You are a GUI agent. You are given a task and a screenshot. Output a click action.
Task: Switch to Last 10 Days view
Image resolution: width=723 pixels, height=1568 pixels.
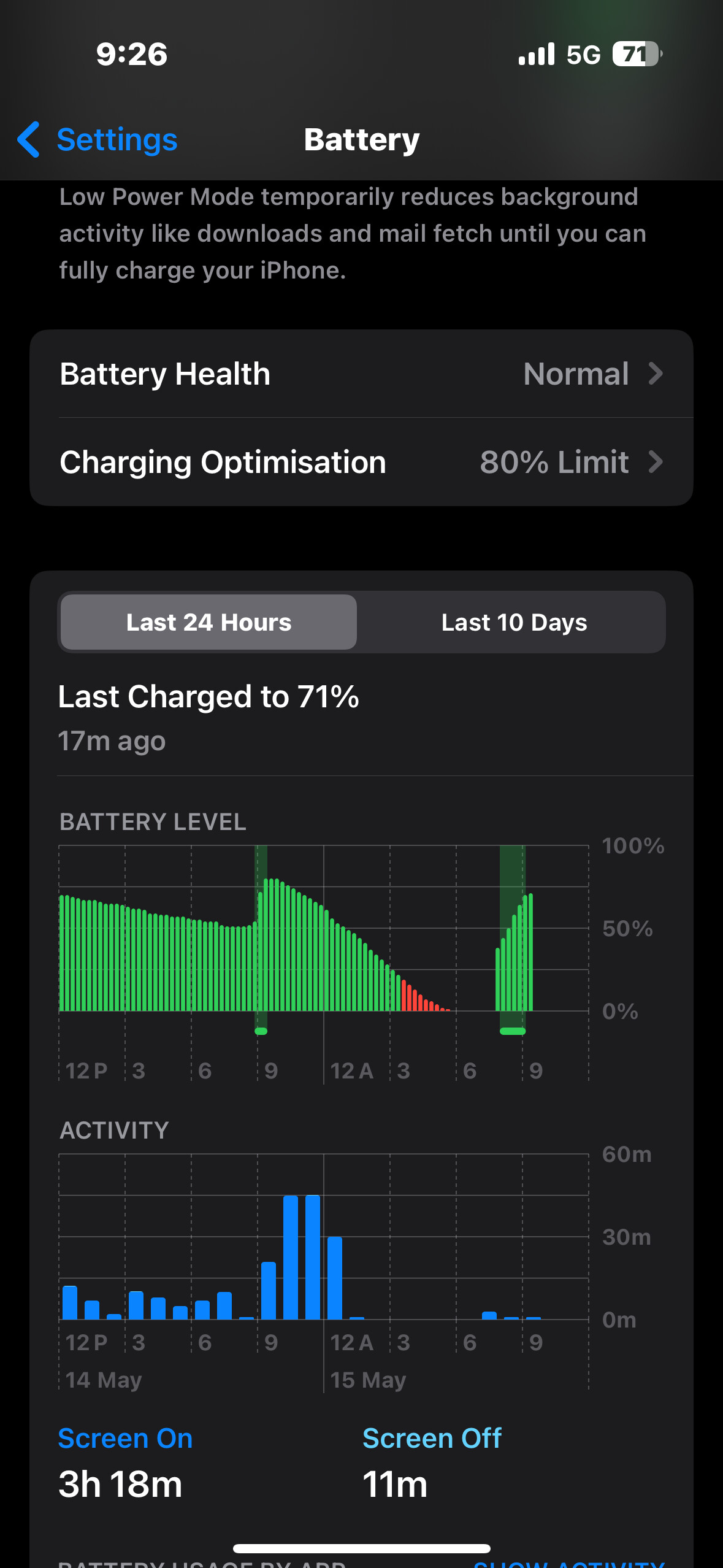pyautogui.click(x=514, y=622)
